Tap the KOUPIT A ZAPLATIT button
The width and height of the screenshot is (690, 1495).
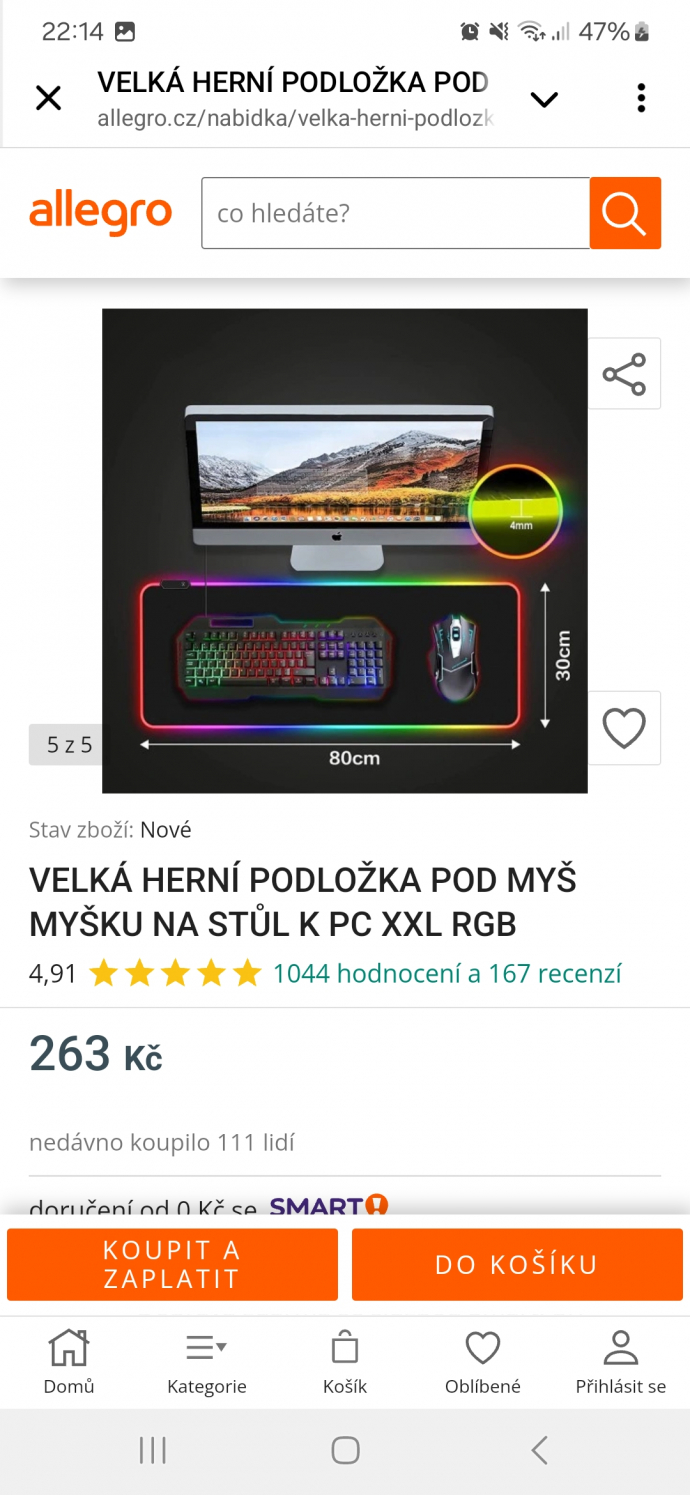(172, 1264)
